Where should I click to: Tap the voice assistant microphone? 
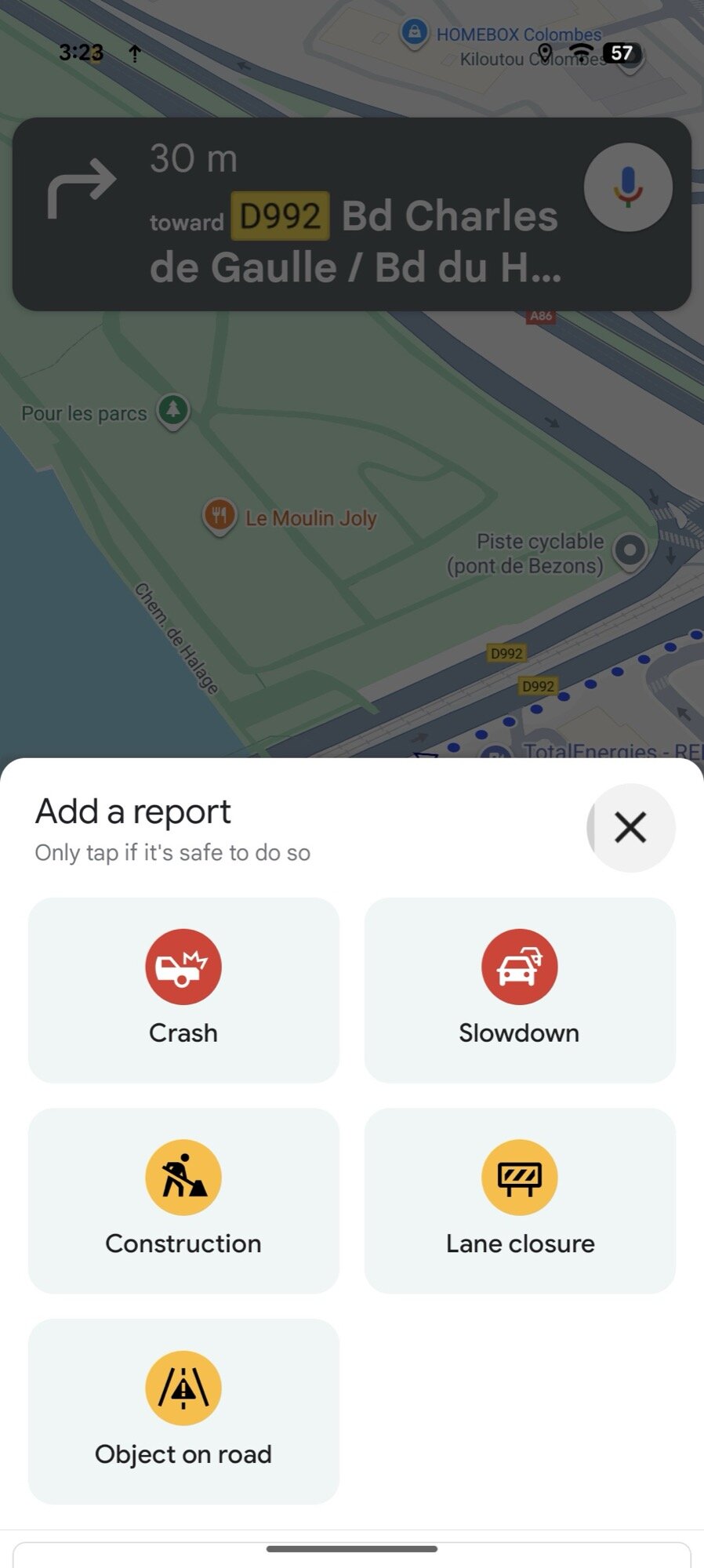[x=627, y=187]
